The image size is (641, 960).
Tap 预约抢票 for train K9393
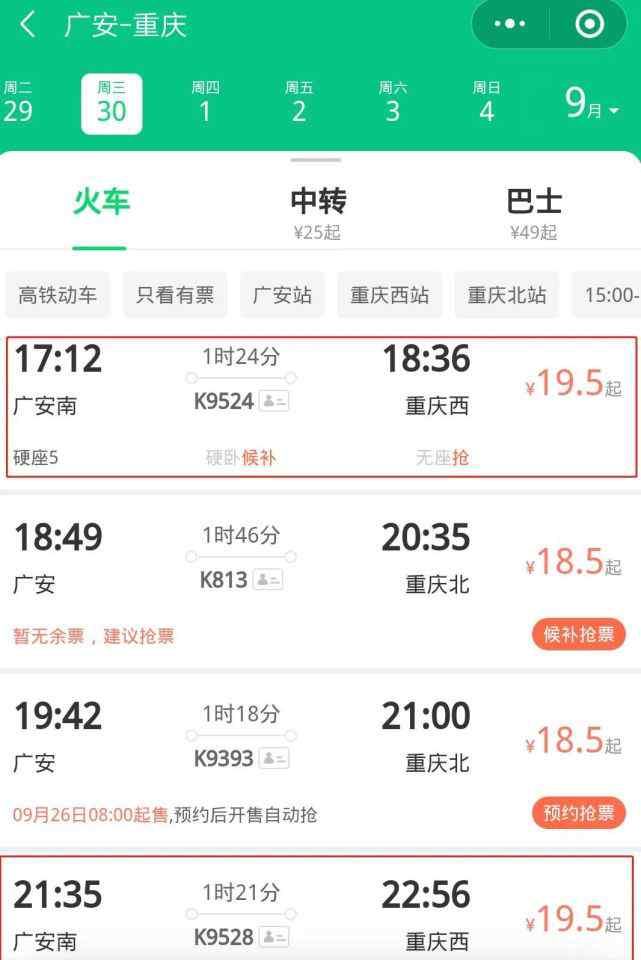(578, 813)
